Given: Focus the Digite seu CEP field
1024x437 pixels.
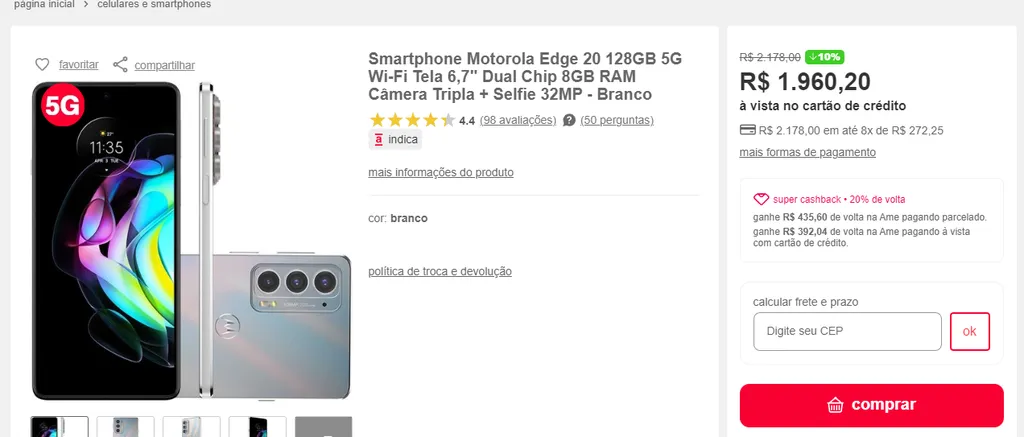Looking at the screenshot, I should [846, 331].
